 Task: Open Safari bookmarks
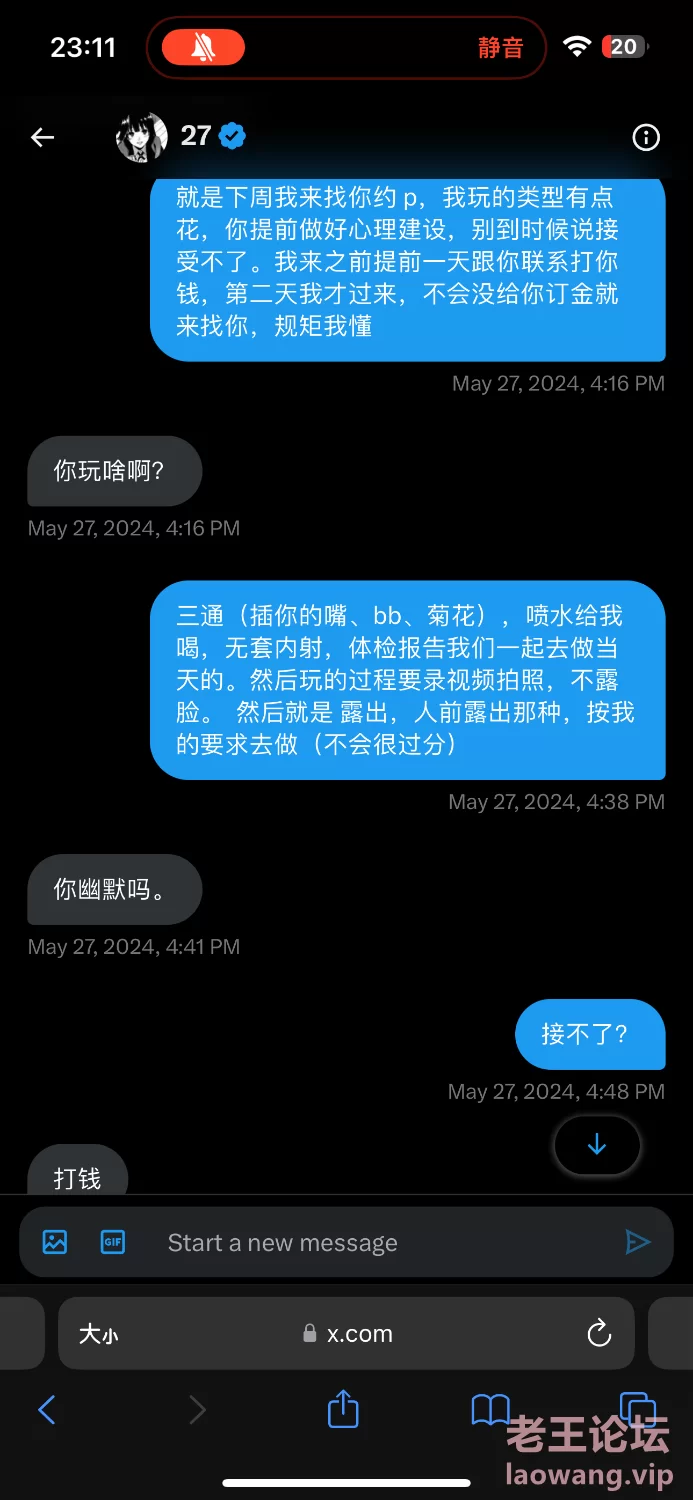490,1410
